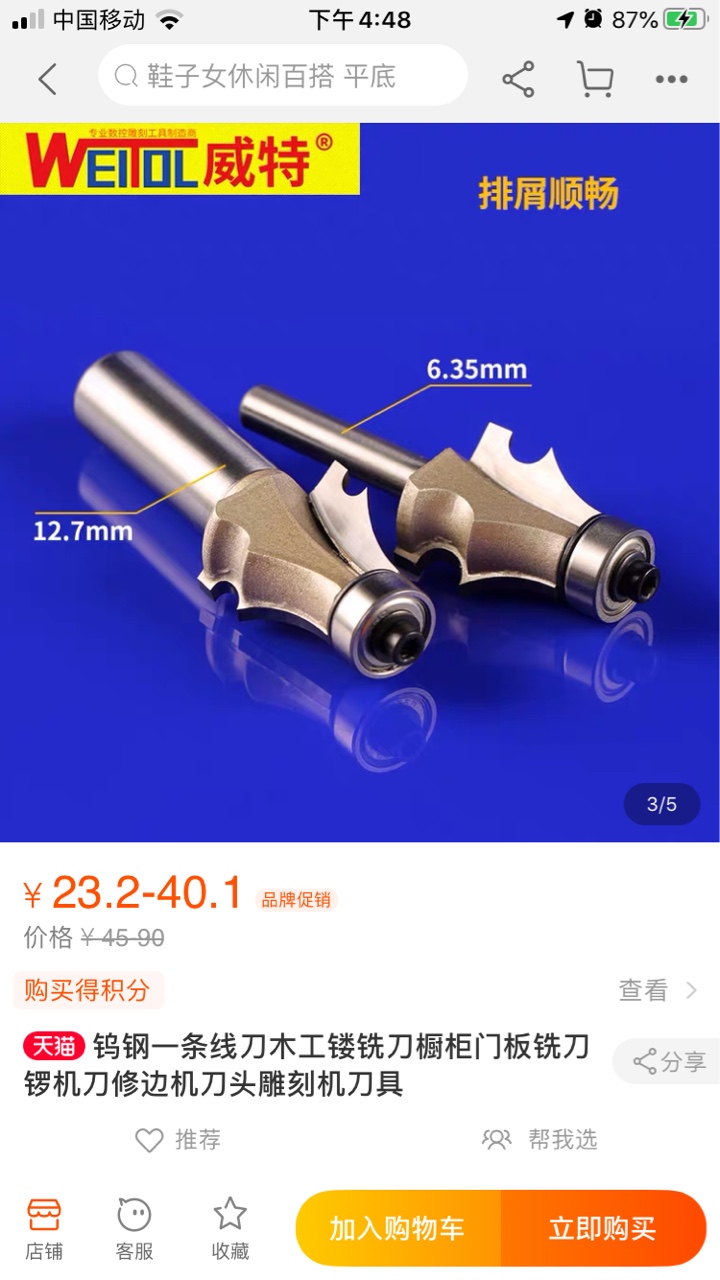Tap the search box with 鞋子女休闲百搭
720x1280 pixels.
coord(282,76)
